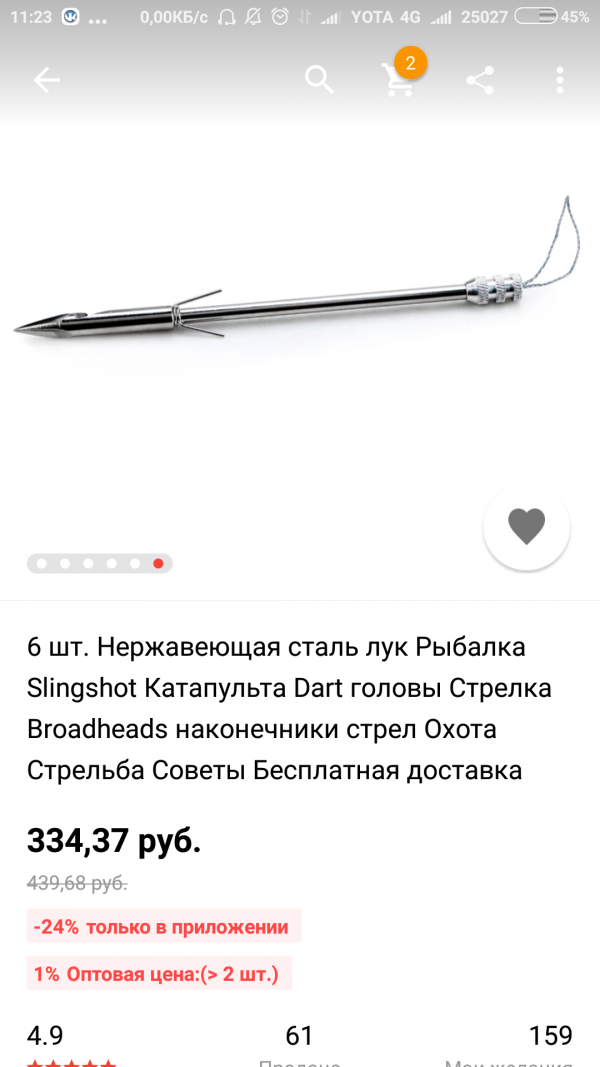Tap the image page indicator dots

coord(100,564)
